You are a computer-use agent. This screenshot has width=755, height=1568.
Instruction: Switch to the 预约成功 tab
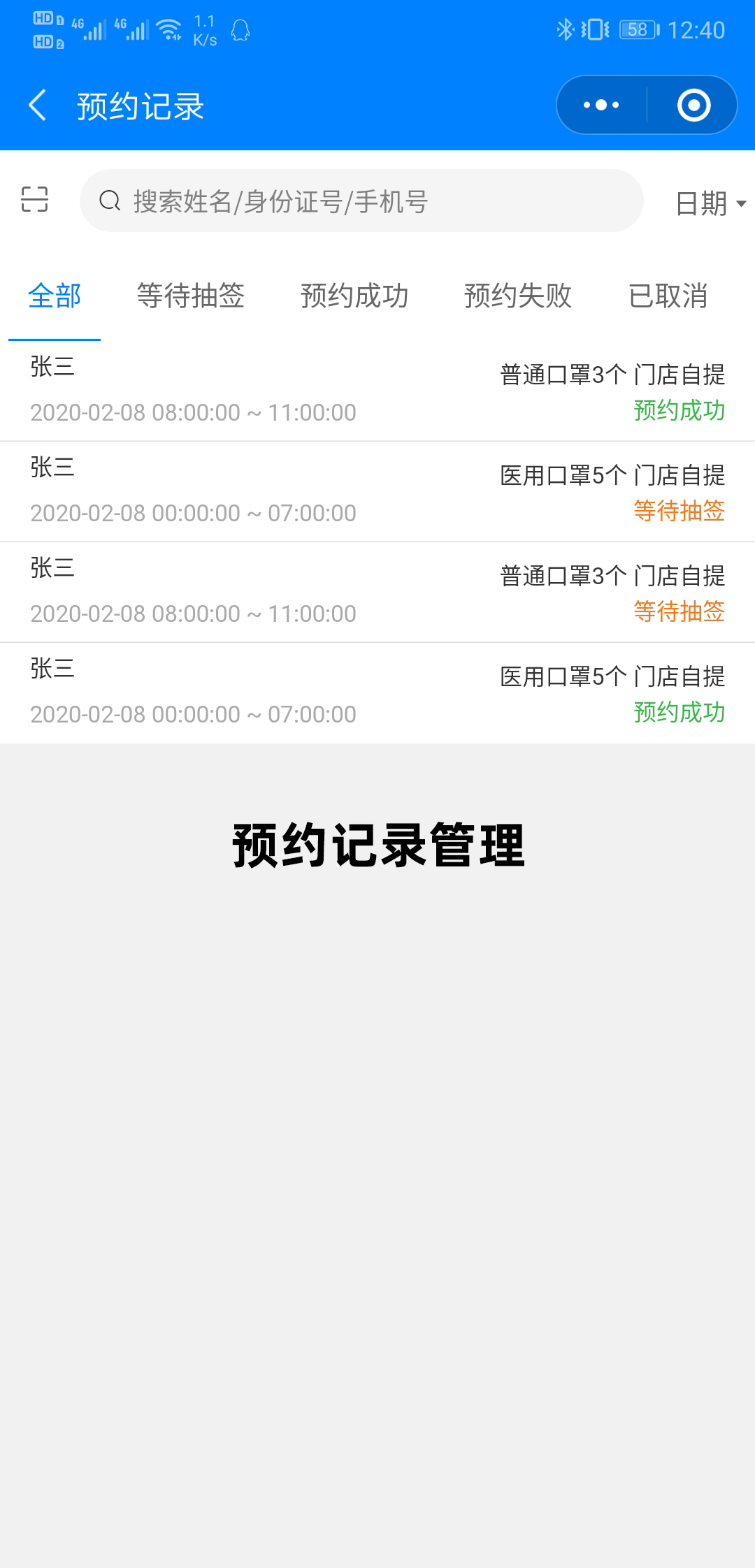coord(354,296)
